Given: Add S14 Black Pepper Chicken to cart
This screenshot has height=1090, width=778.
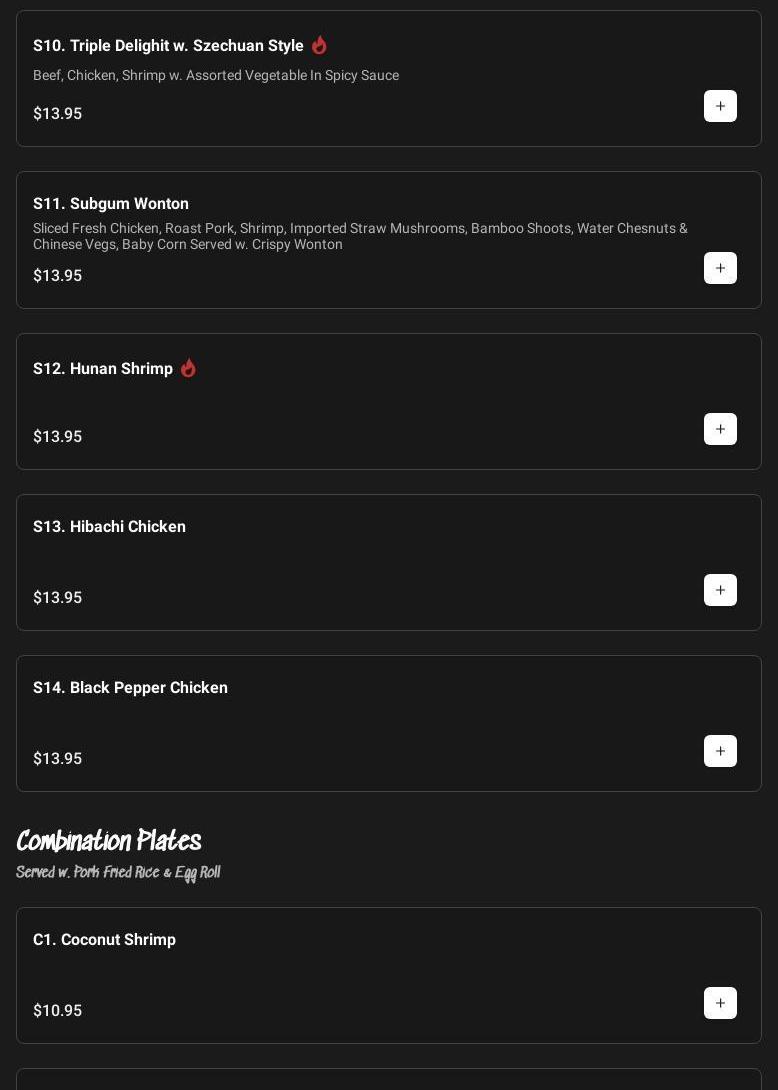Looking at the screenshot, I should (x=720, y=751).
